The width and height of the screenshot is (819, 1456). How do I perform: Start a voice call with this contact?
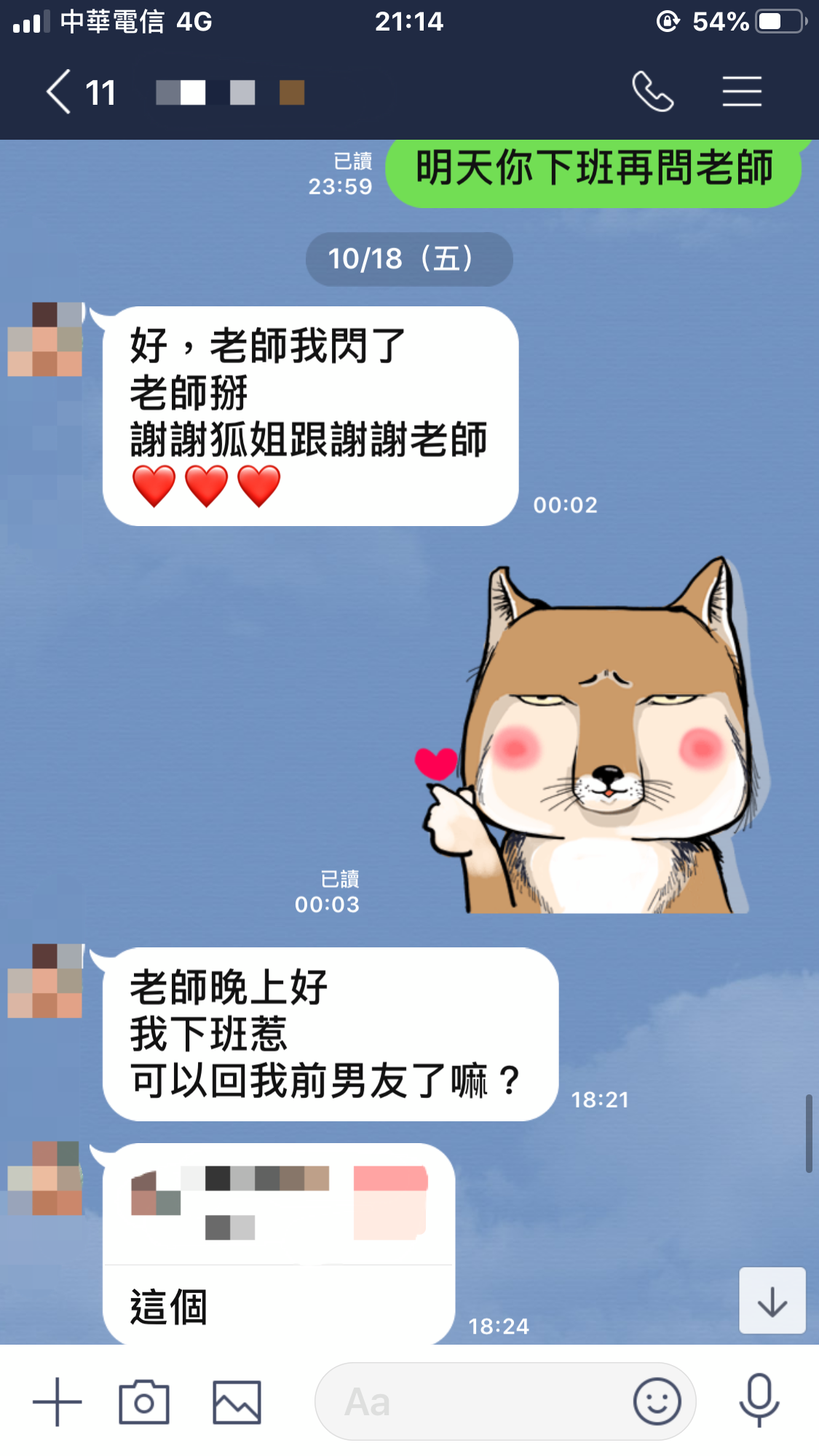tap(652, 92)
